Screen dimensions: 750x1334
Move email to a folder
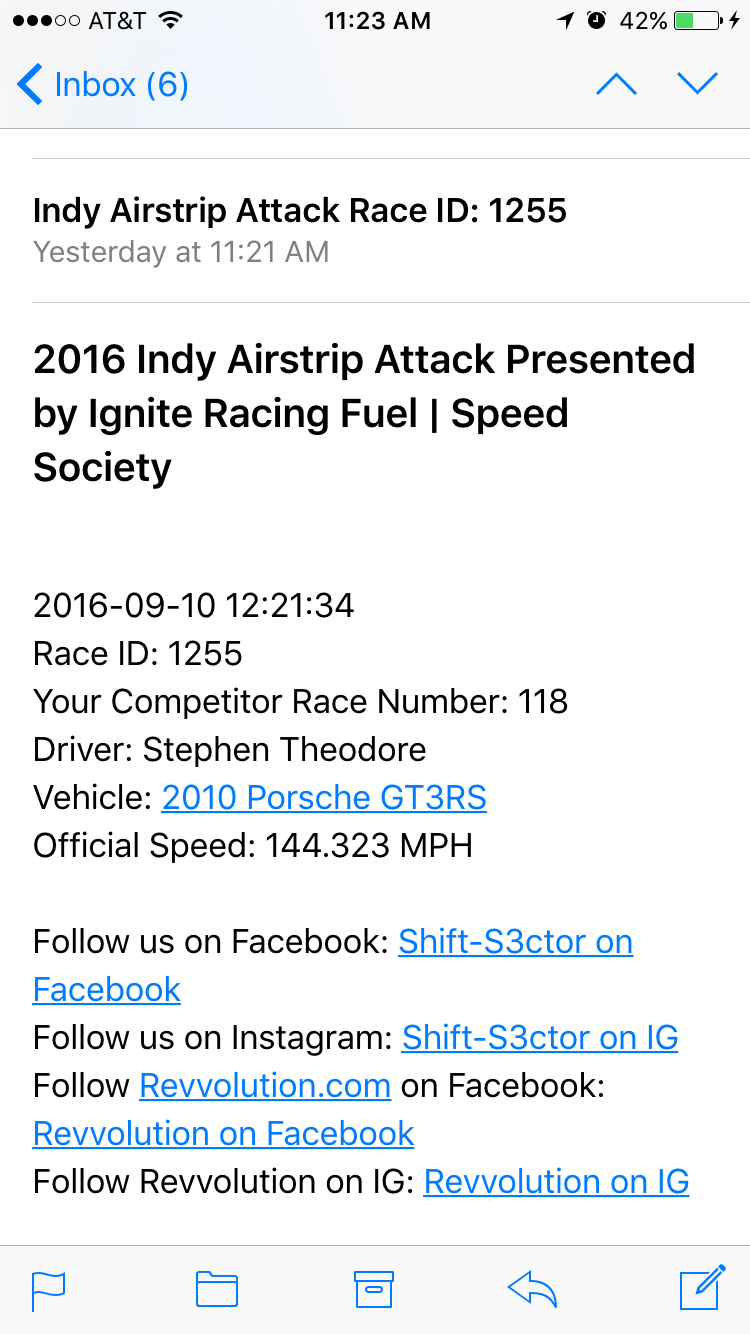coord(216,1289)
